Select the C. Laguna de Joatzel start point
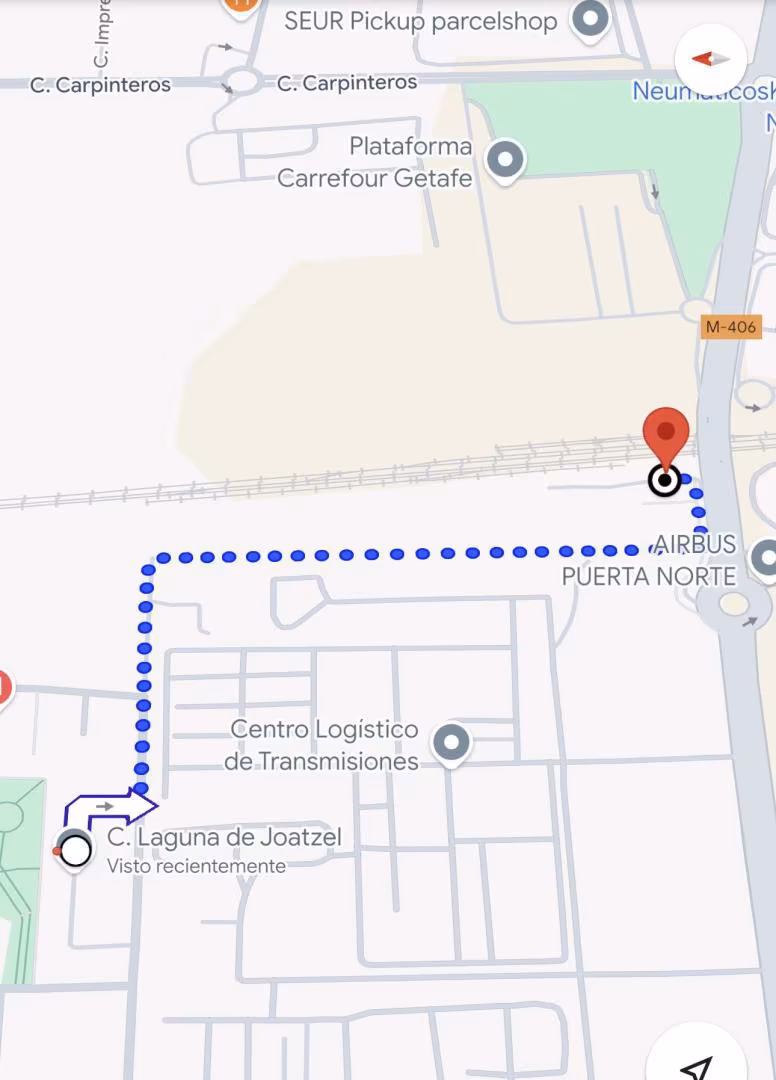This screenshot has width=776, height=1080. click(x=75, y=851)
